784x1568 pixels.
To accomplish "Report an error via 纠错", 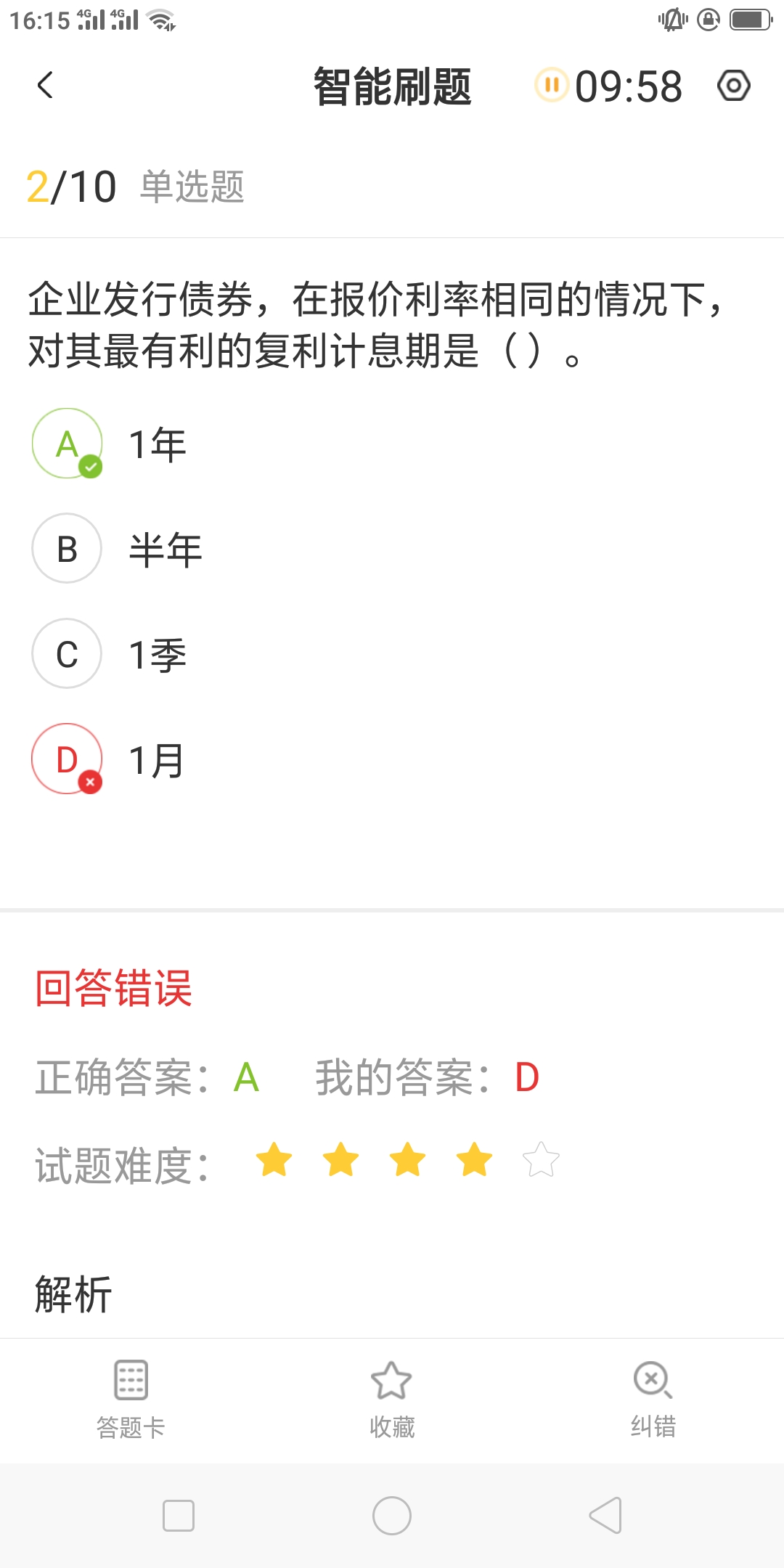I will point(653,1399).
